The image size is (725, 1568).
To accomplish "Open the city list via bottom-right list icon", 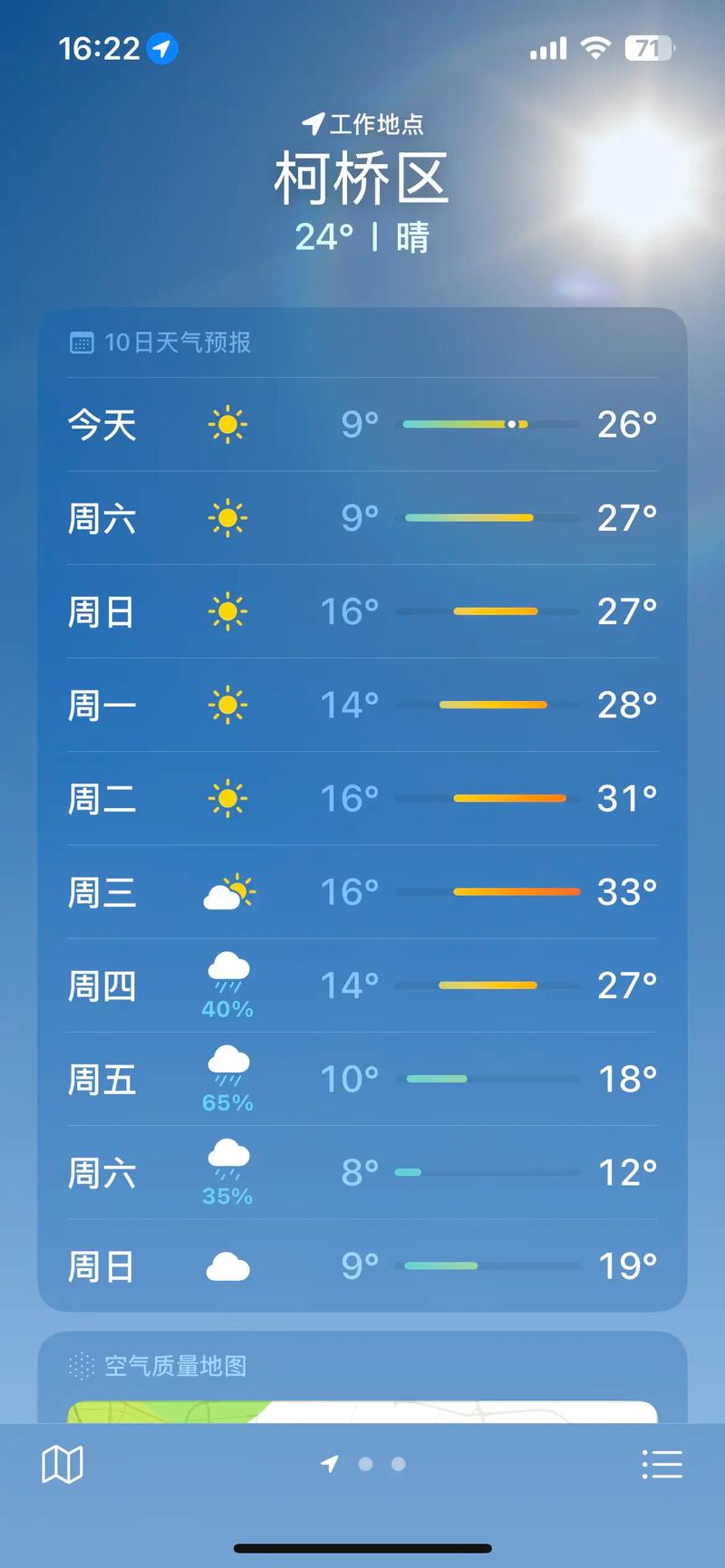I will click(663, 1462).
